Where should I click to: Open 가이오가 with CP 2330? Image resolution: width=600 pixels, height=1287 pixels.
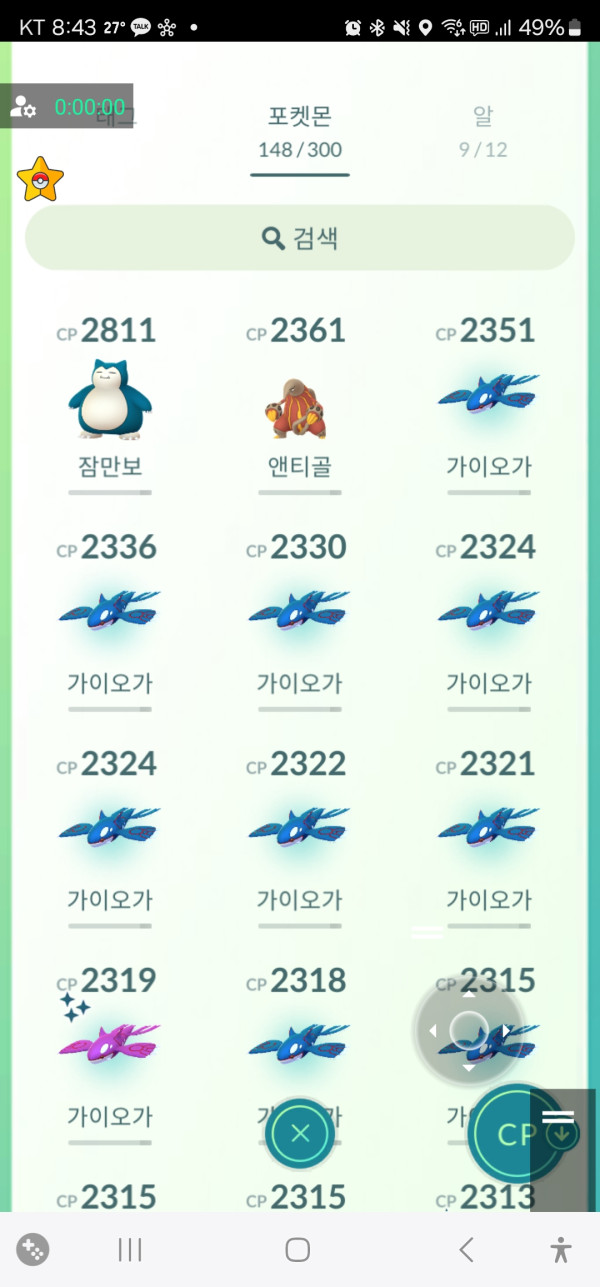coord(300,615)
